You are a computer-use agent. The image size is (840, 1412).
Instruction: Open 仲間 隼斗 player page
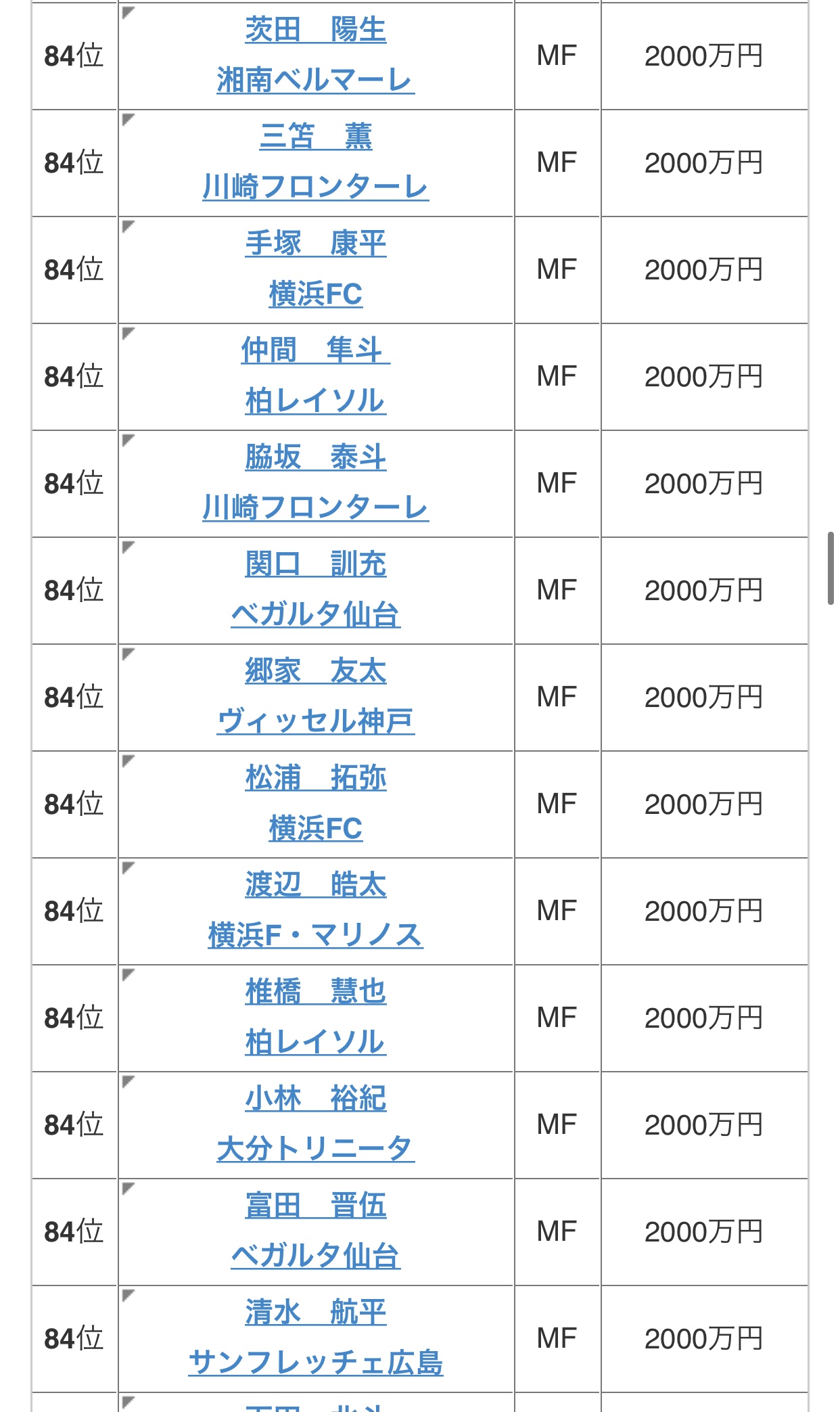[x=315, y=350]
